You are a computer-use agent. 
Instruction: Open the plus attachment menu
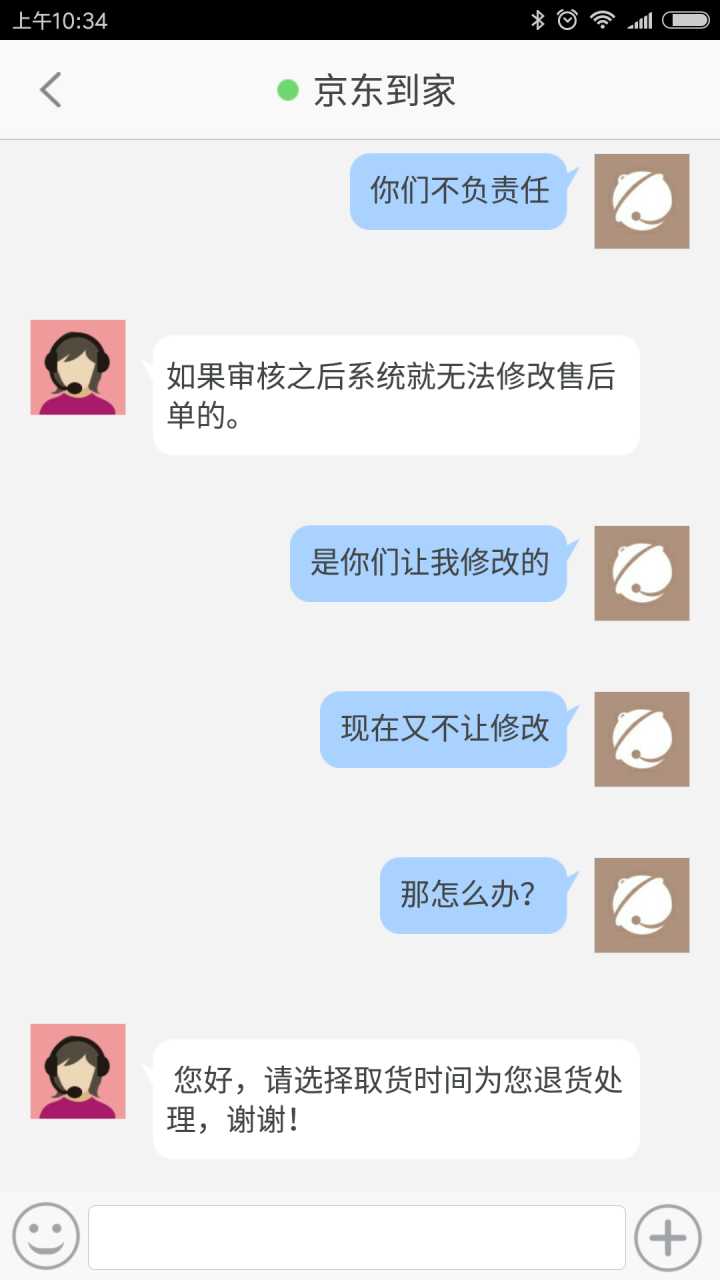coord(667,1237)
